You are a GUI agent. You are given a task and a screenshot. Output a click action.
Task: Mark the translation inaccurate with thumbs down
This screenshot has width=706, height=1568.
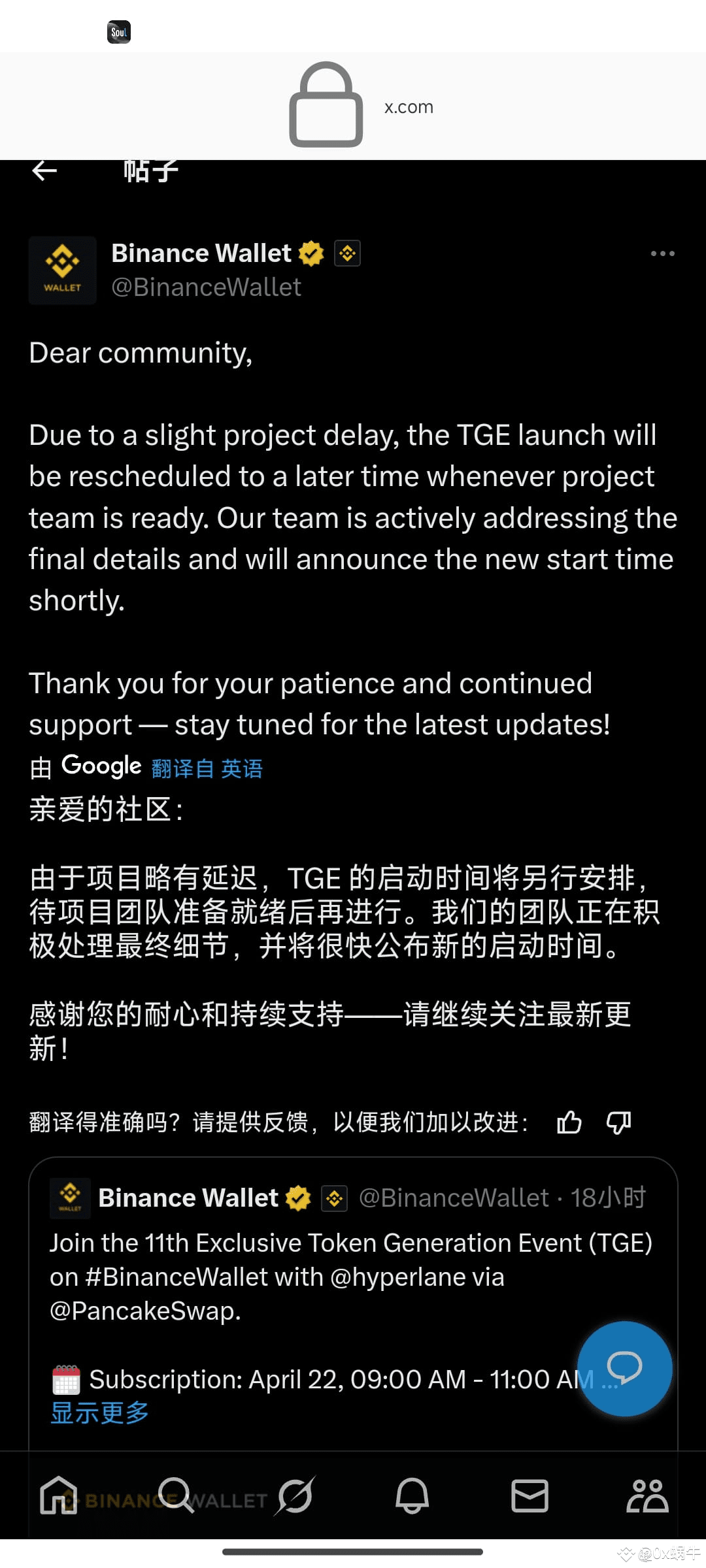[x=618, y=1122]
